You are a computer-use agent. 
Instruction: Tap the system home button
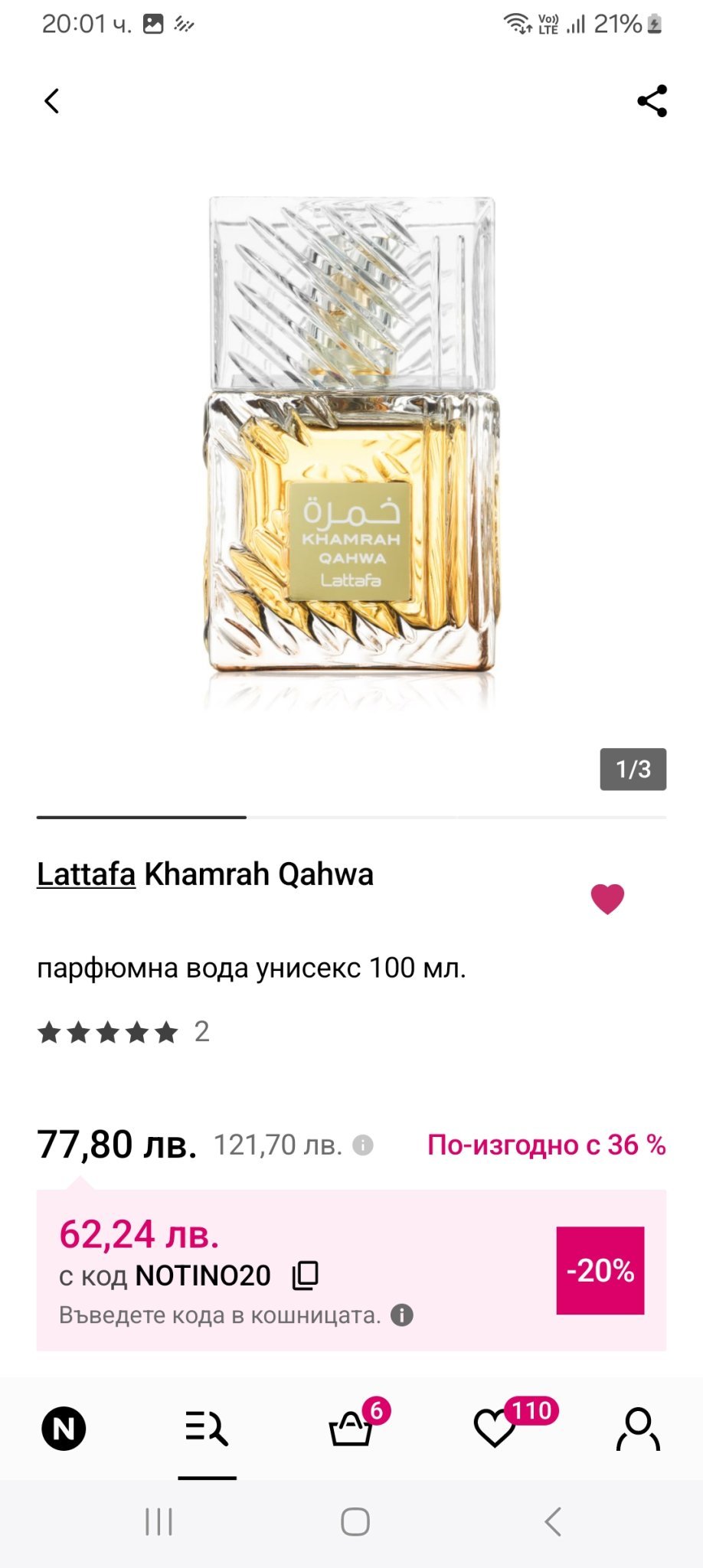coord(355,1522)
